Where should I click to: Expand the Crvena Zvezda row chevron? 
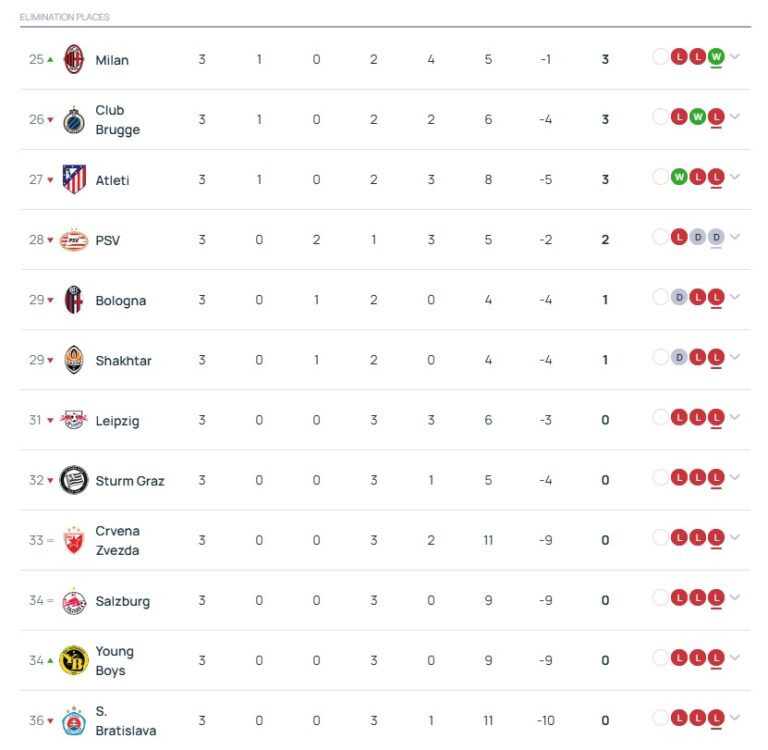pyautogui.click(x=735, y=537)
